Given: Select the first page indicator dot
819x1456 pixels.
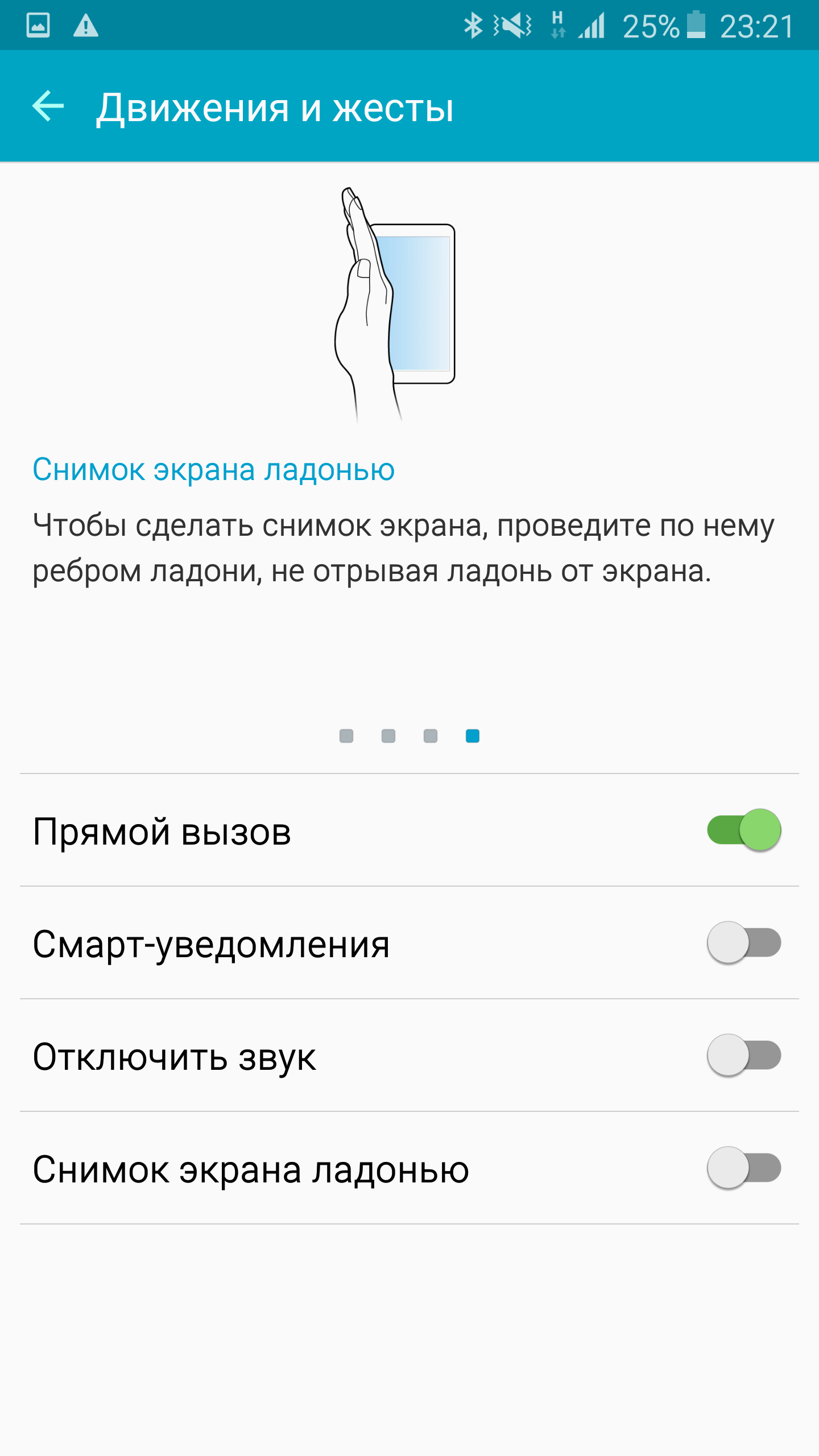Looking at the screenshot, I should pyautogui.click(x=346, y=736).
